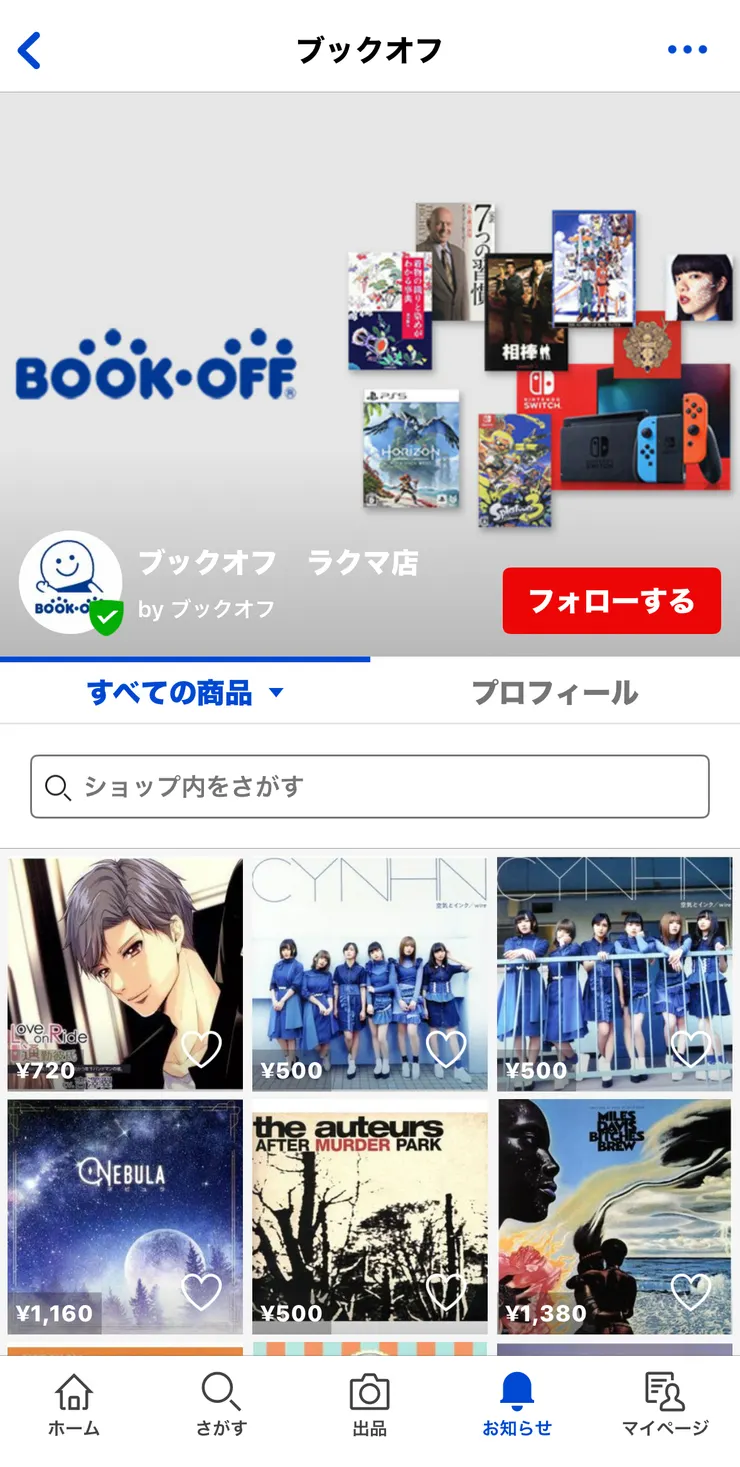
Task: Like the Love on Ride ¥720 item
Action: point(201,1049)
